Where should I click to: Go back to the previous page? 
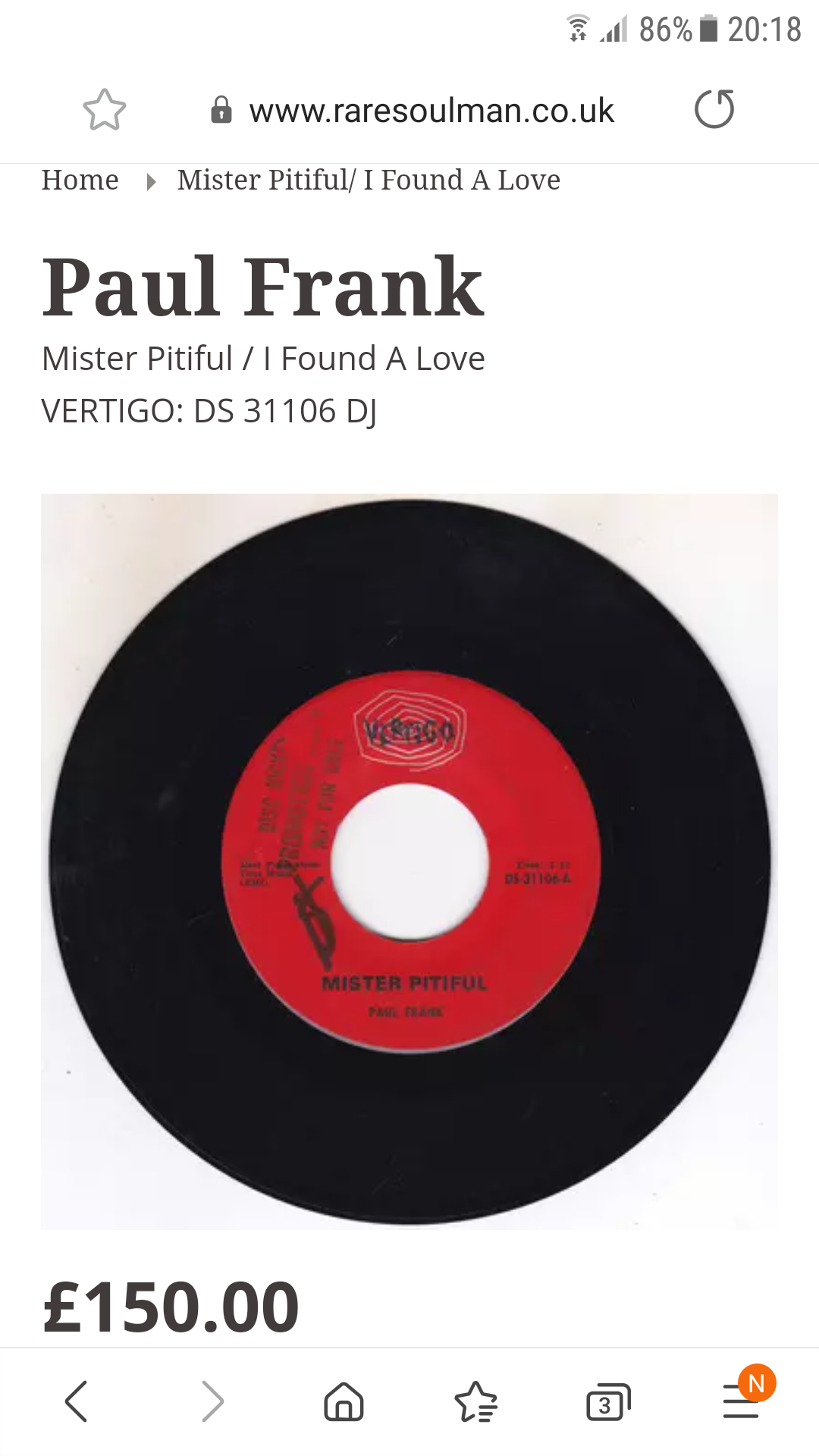[76, 1401]
